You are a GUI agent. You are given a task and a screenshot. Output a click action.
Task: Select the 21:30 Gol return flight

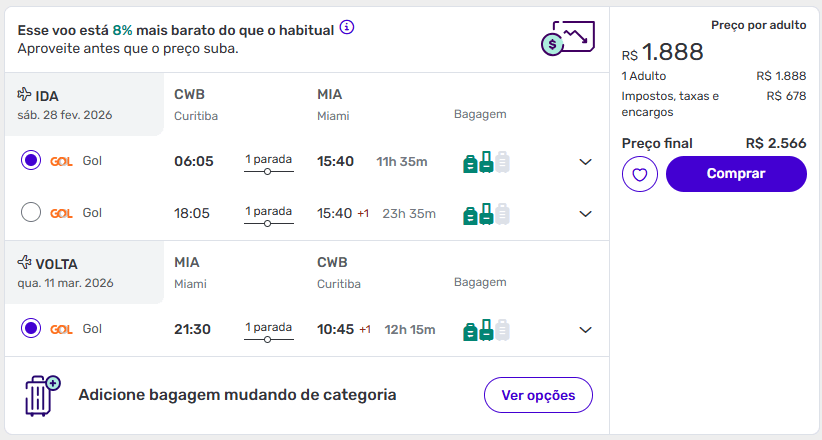[31, 328]
